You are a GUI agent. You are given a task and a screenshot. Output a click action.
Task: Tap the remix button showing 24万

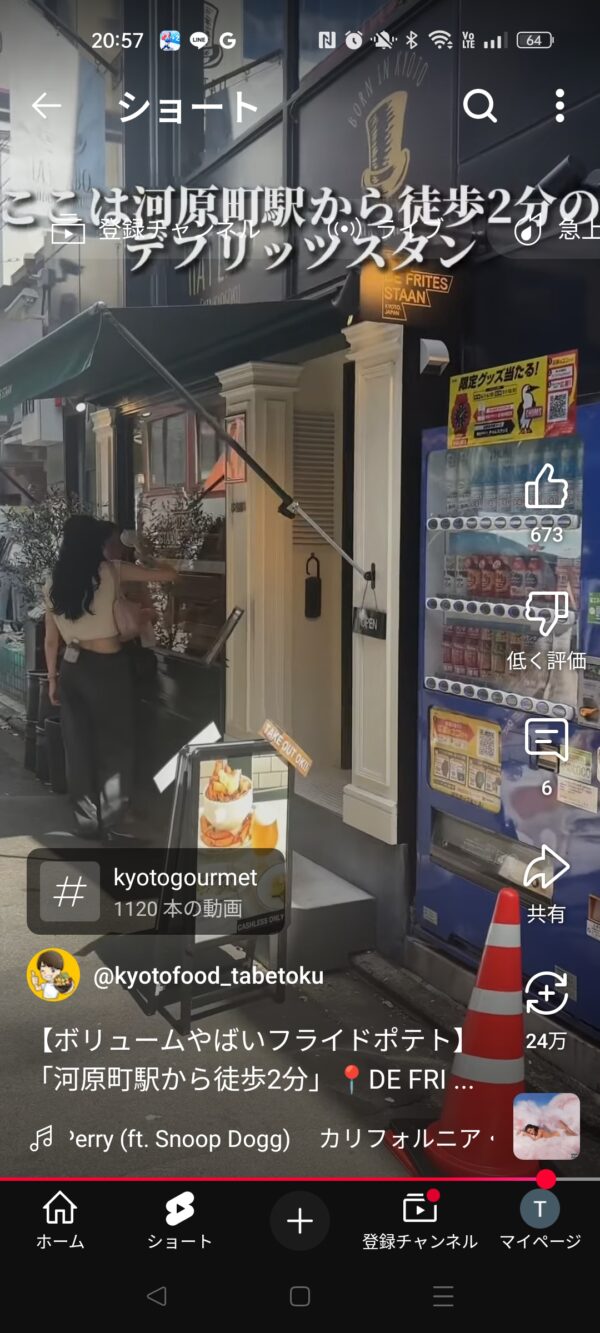pos(546,995)
